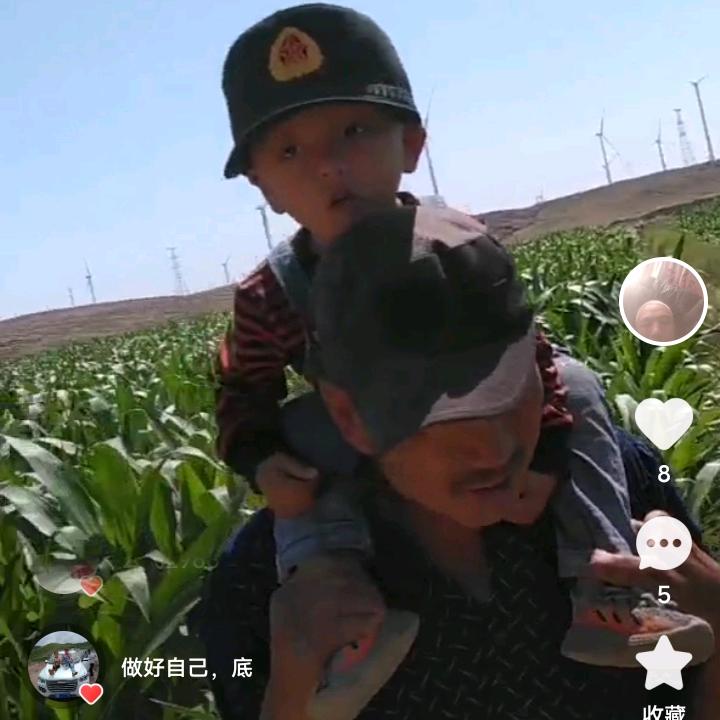The image size is (720, 720).
Task: Open the creator's profile avatar
Action: click(663, 301)
